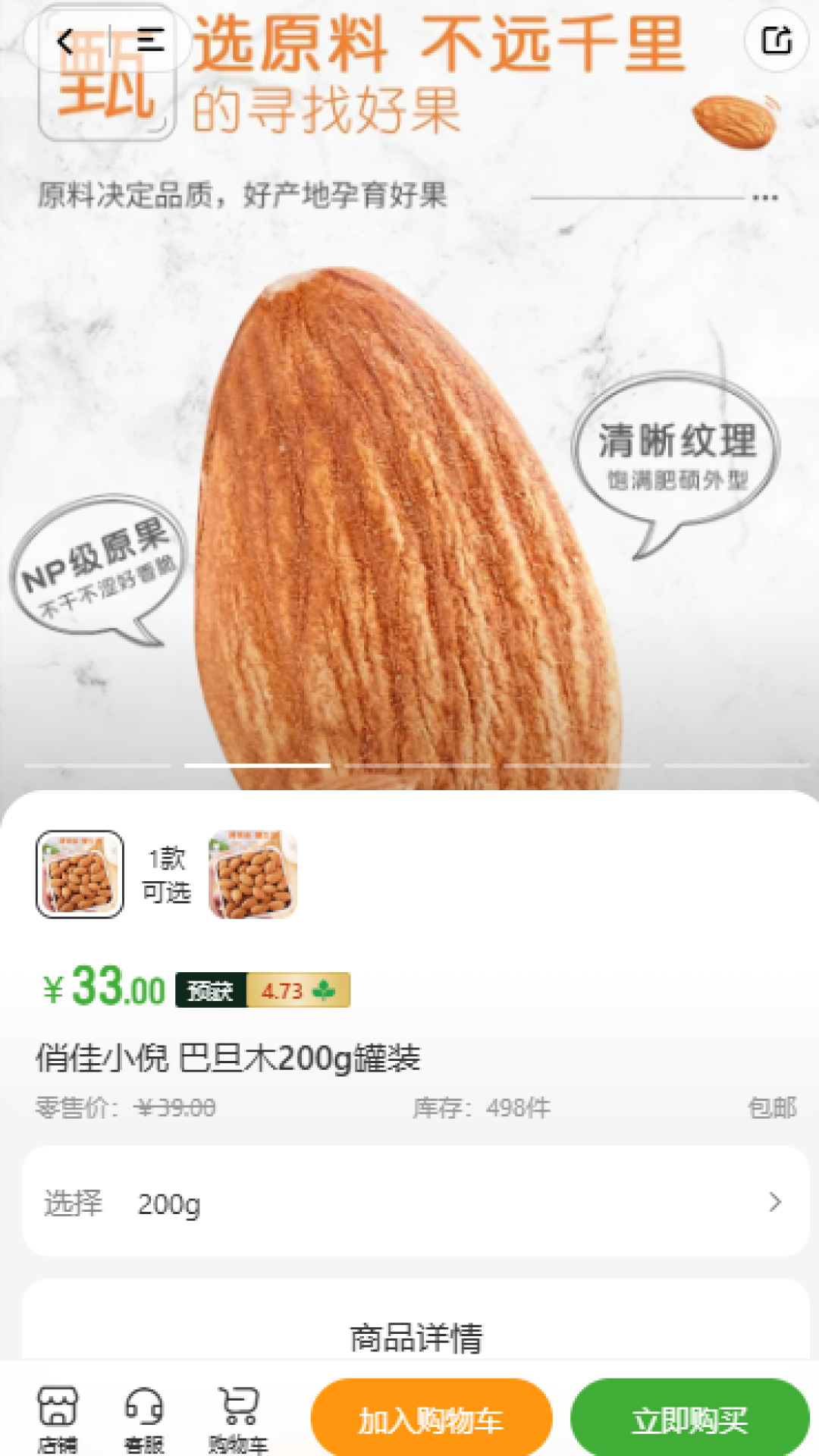Open the menu icon beside back arrow
The height and width of the screenshot is (1456, 819).
(x=150, y=39)
